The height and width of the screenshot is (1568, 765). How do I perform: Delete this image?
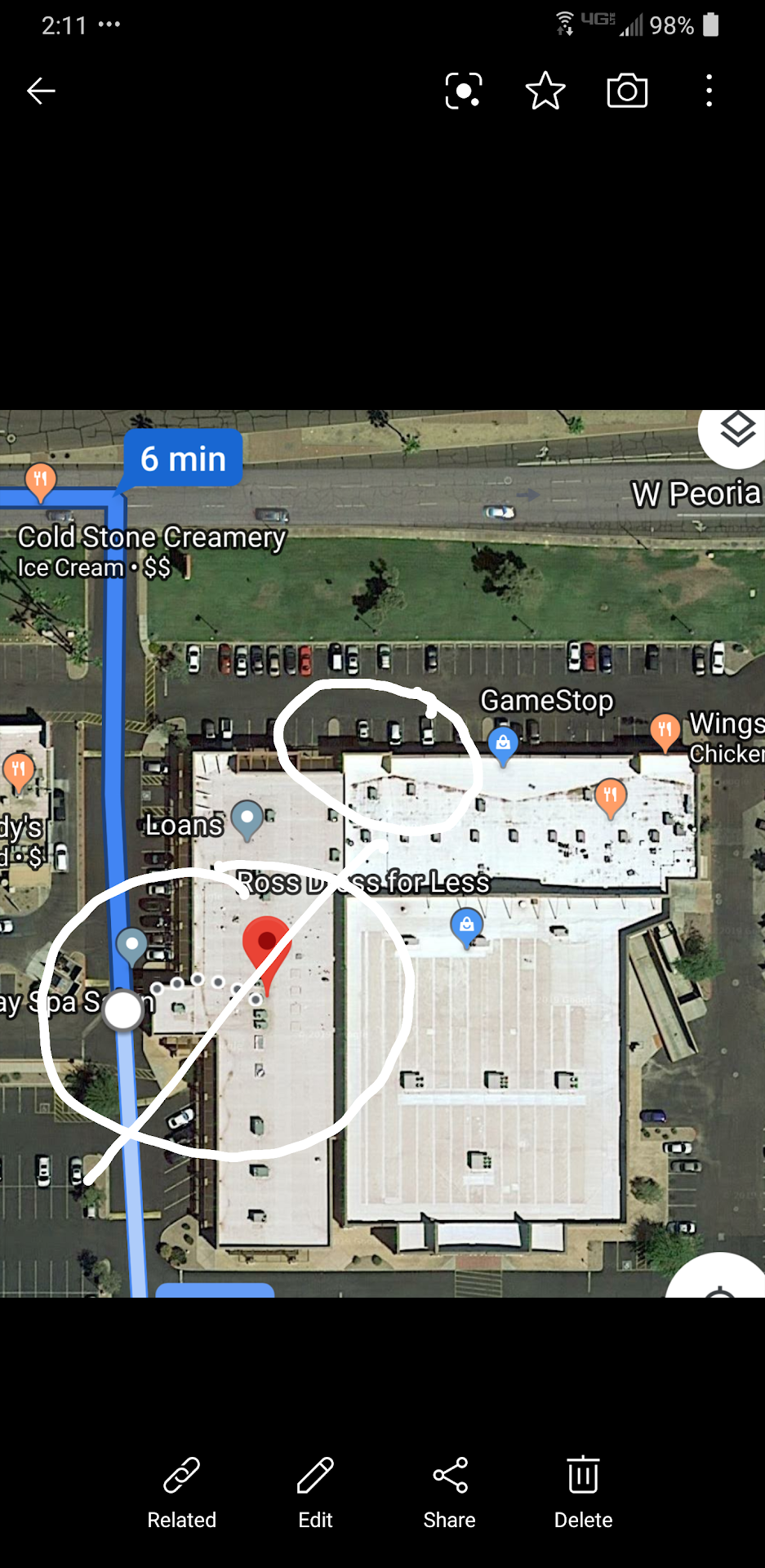pyautogui.click(x=583, y=1491)
